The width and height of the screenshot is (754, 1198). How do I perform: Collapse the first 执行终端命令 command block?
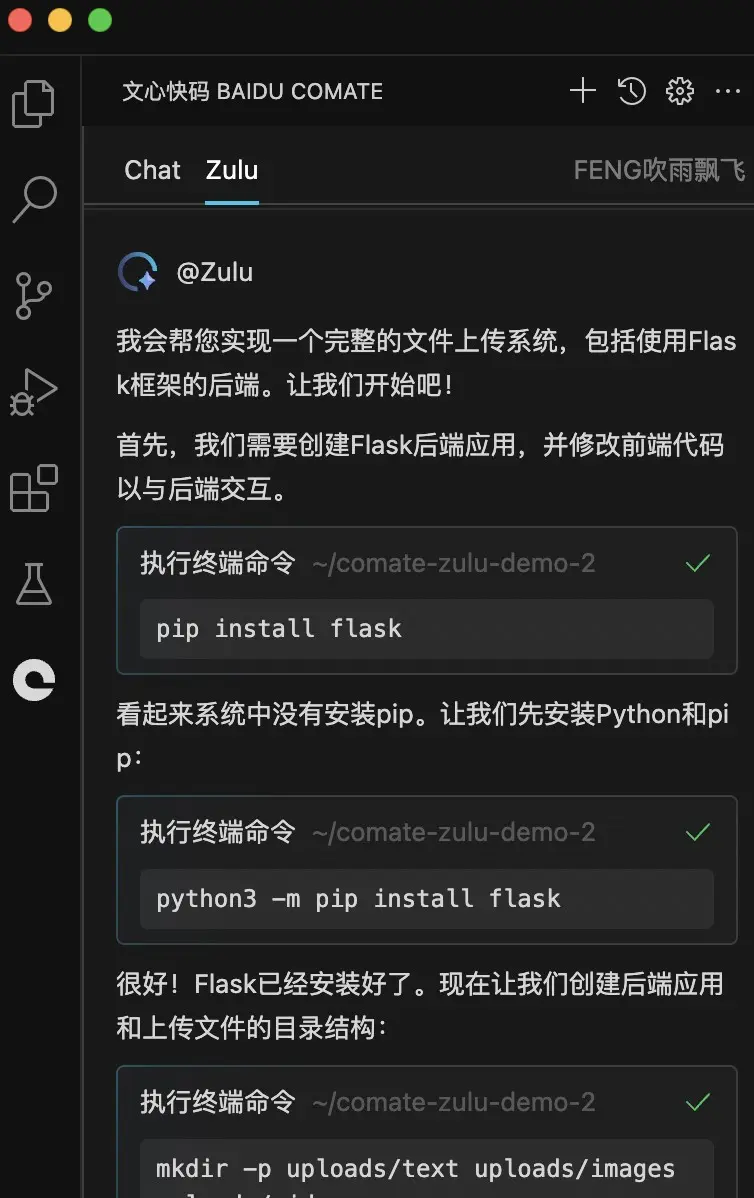pos(218,563)
